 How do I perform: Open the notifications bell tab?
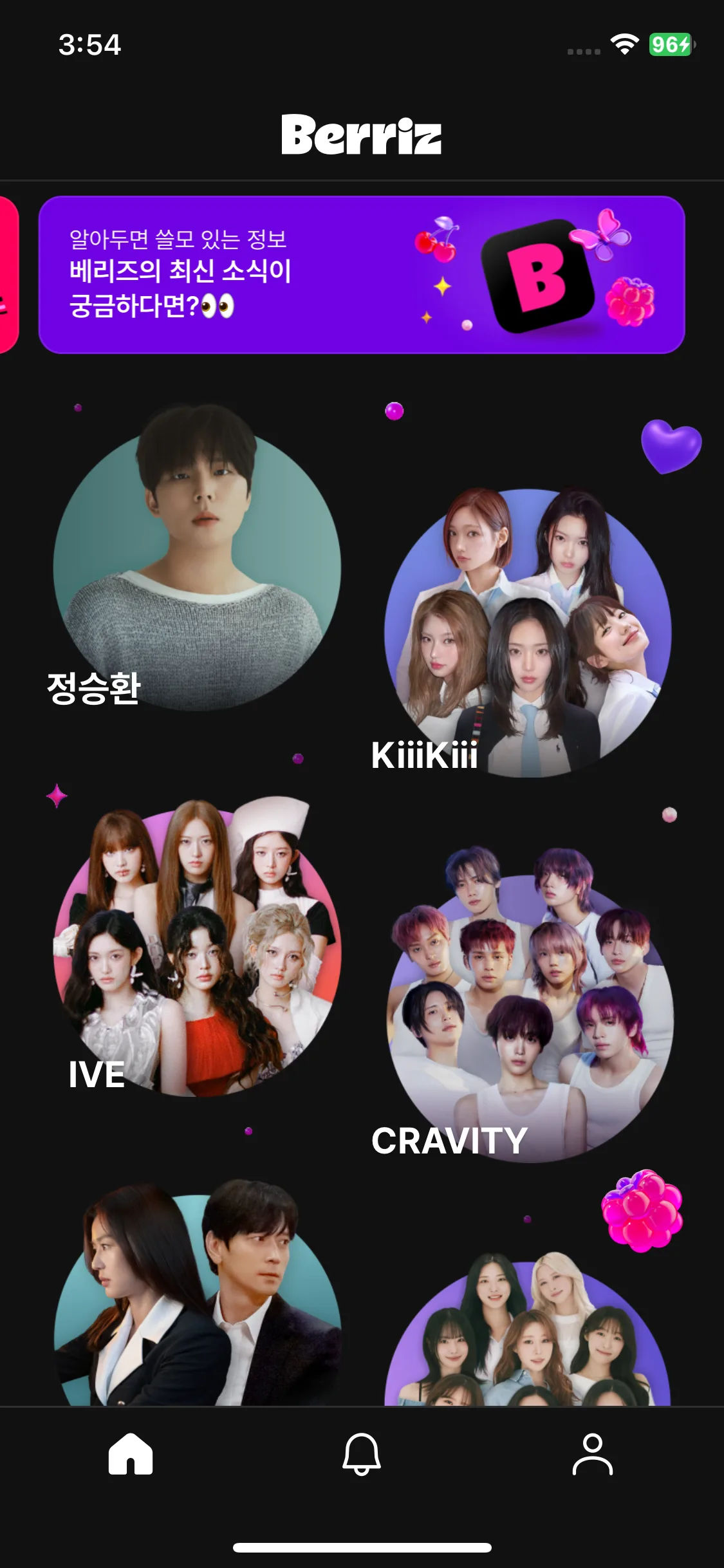coord(362,1453)
